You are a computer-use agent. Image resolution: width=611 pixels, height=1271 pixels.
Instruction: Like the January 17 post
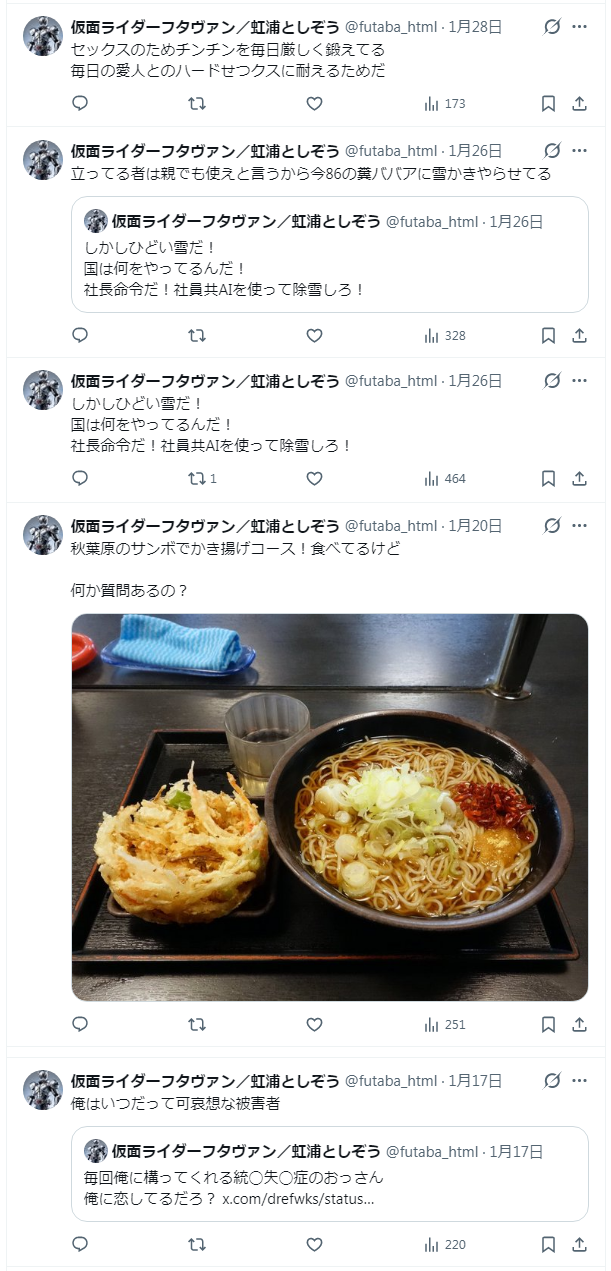tap(314, 1244)
